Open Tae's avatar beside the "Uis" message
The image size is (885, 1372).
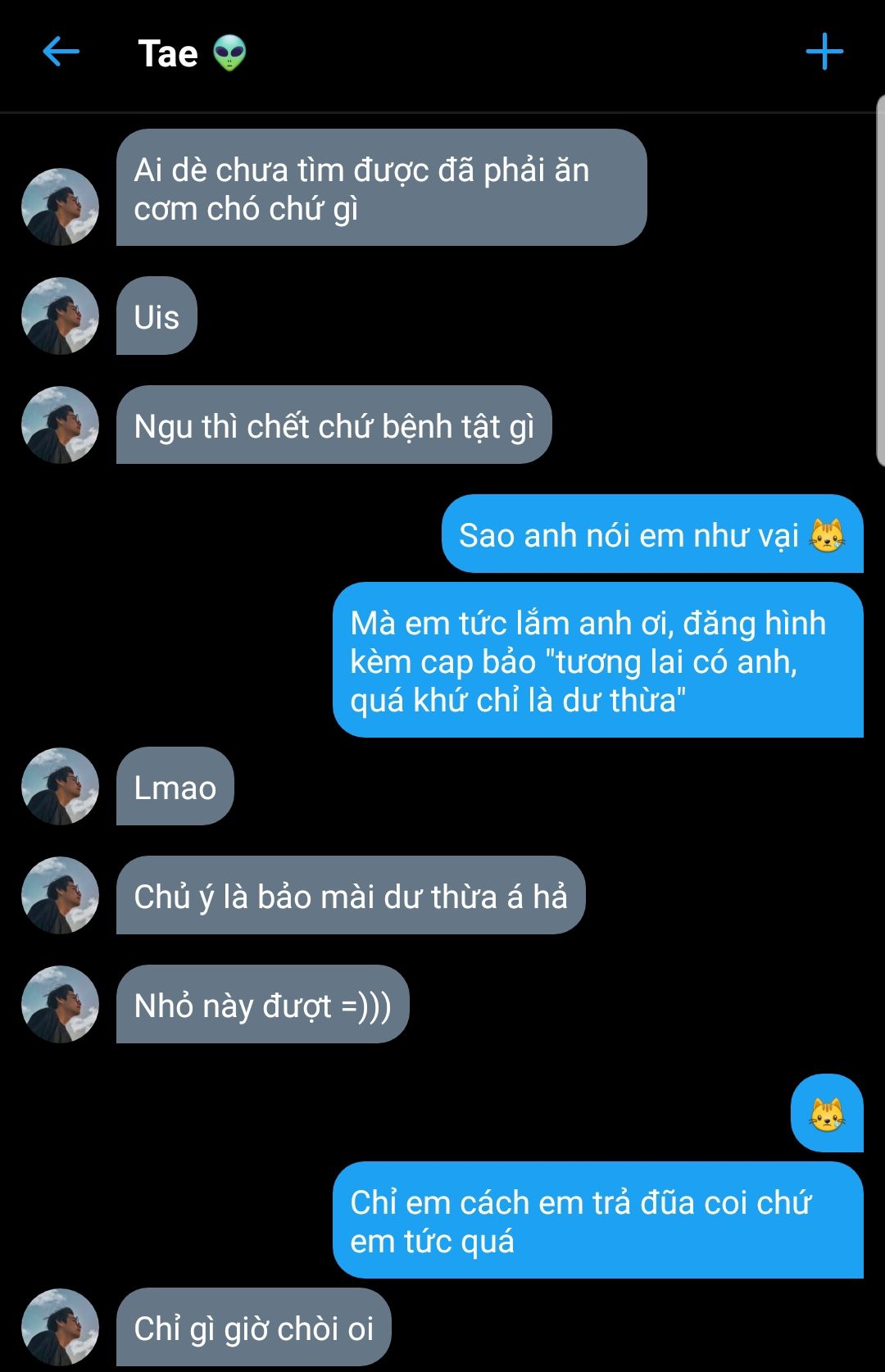(x=60, y=316)
